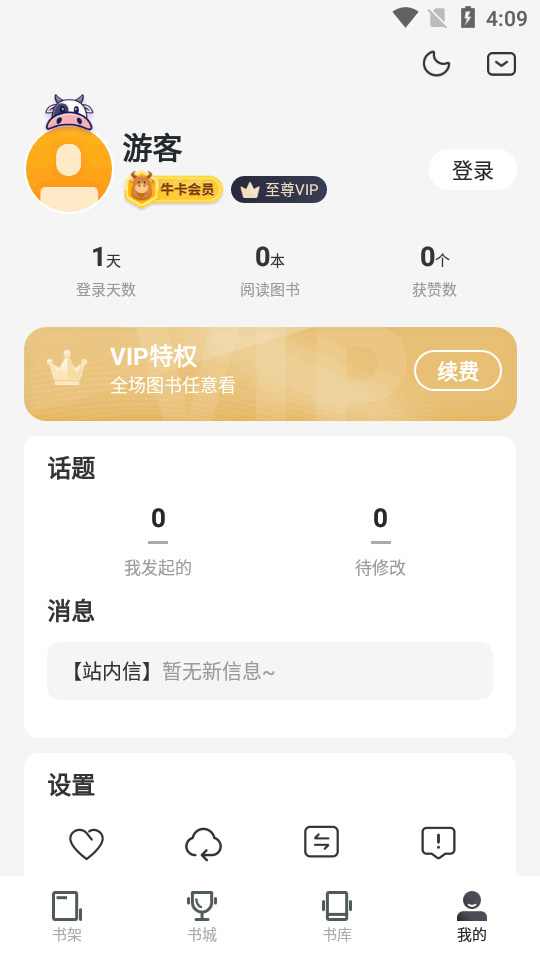
Task: Open the swap arrows icon in settings
Action: (321, 842)
